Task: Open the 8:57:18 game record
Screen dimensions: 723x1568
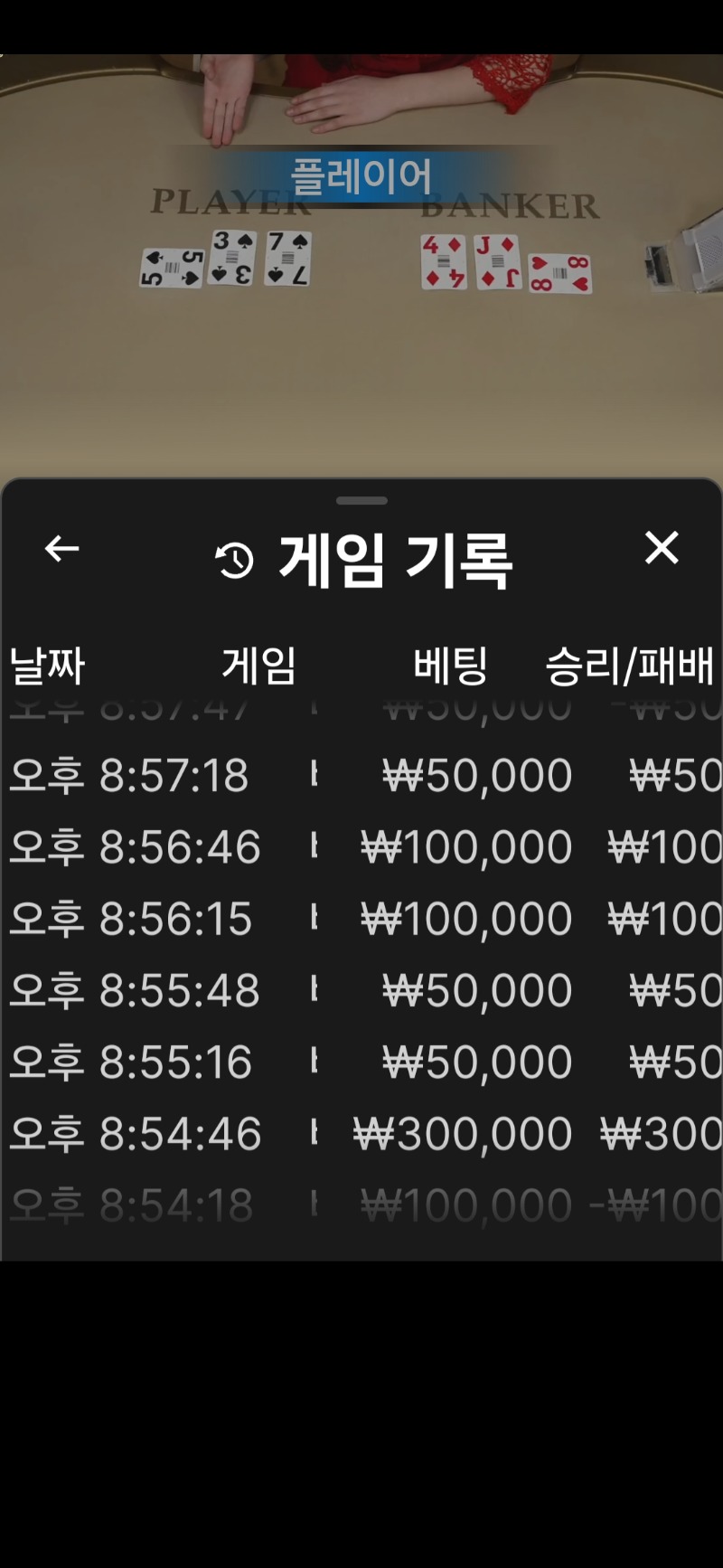Action: click(x=361, y=775)
